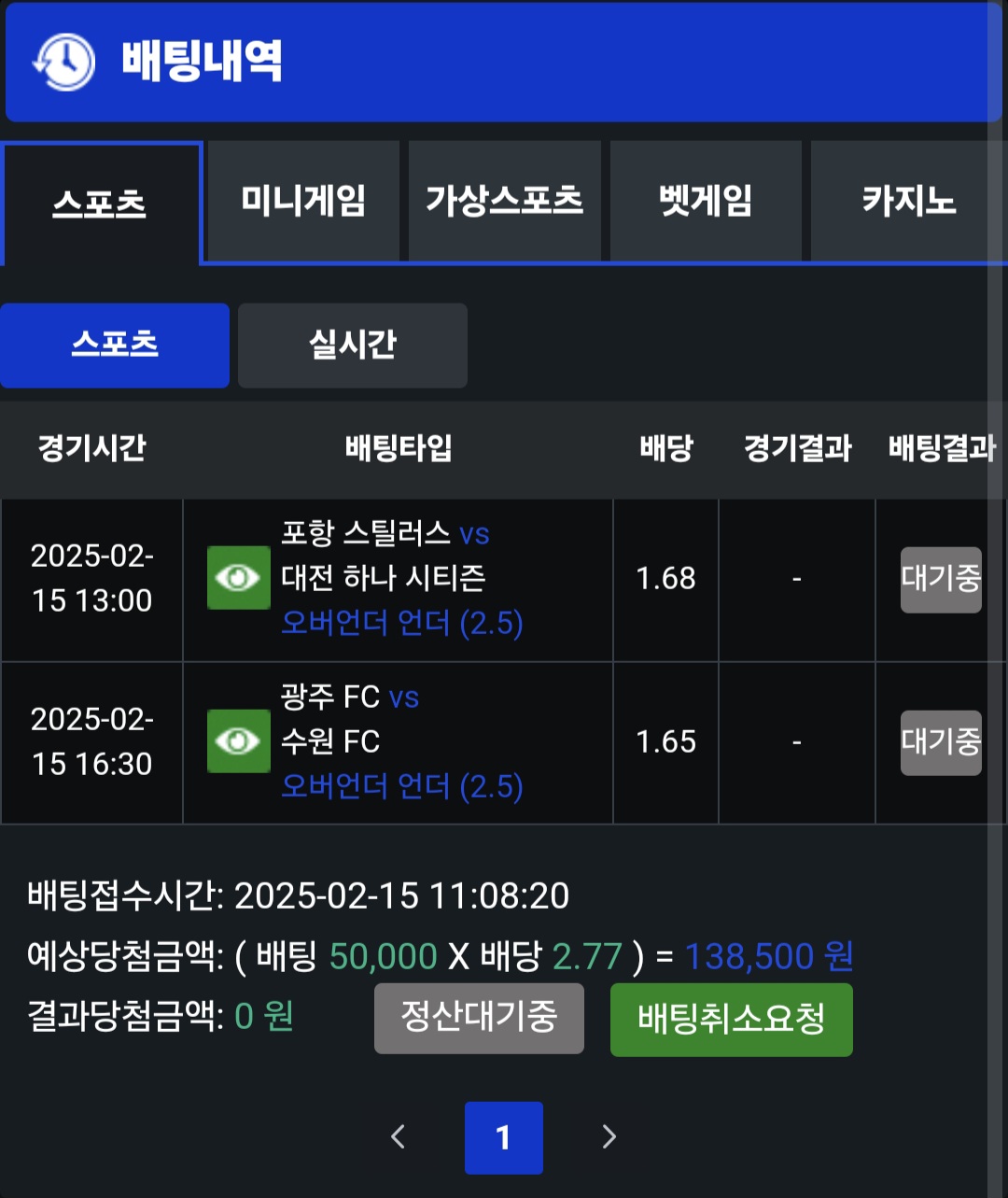Select page 1 in pagination
Screen dimensions: 1008x1198
pos(504,1136)
